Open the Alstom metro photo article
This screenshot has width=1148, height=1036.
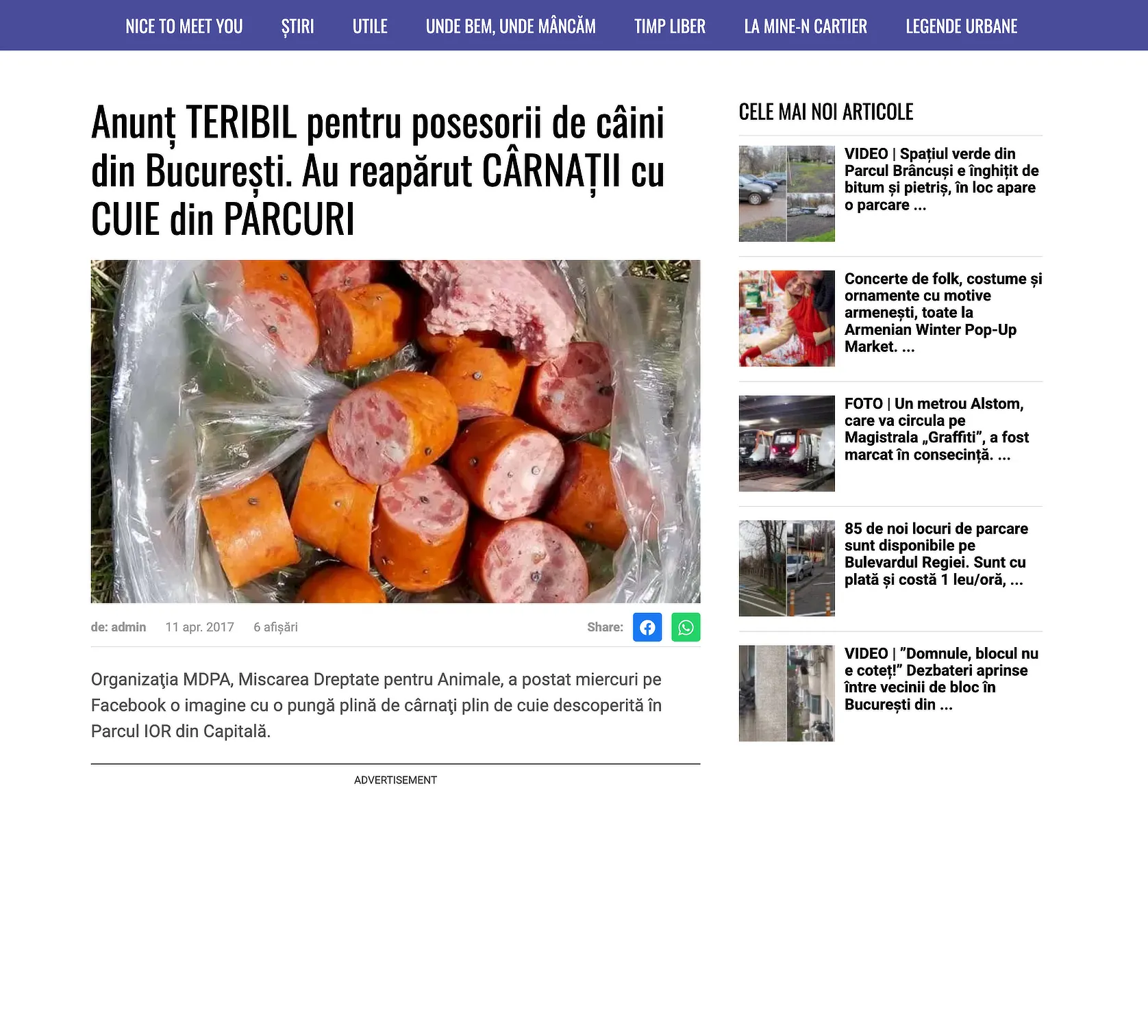936,429
